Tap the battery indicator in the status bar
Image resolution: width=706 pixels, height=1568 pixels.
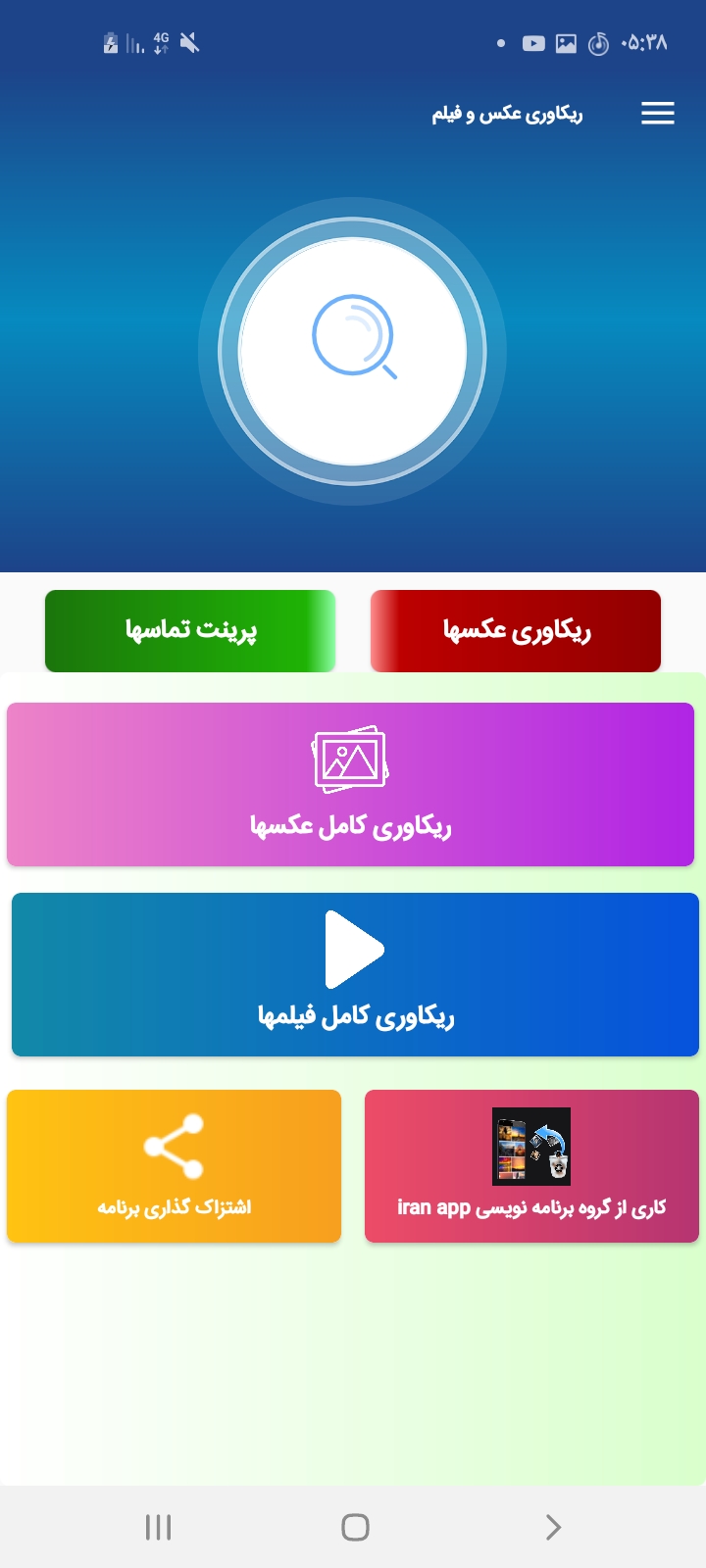pos(110,43)
